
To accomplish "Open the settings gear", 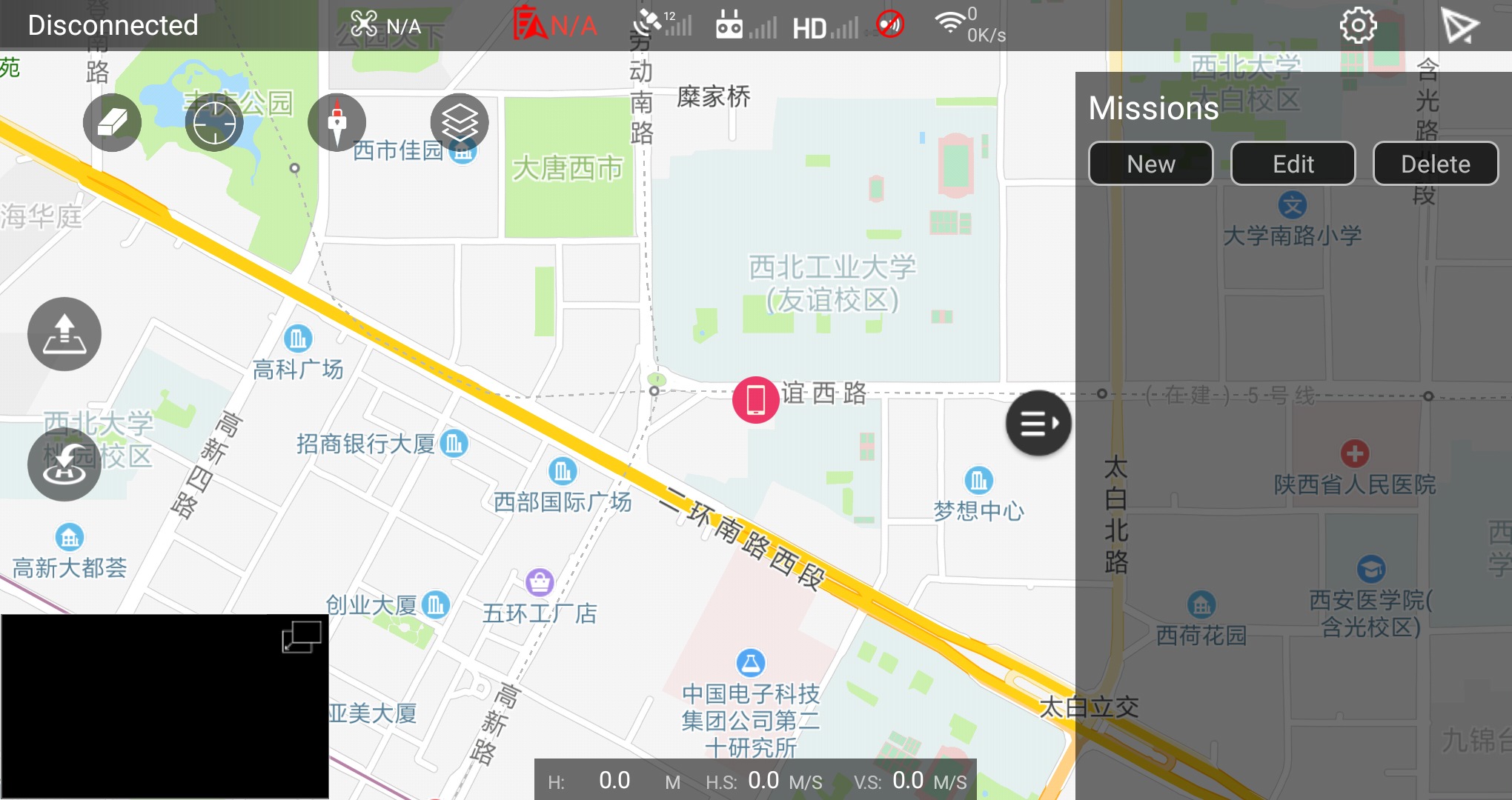I will [1358, 26].
